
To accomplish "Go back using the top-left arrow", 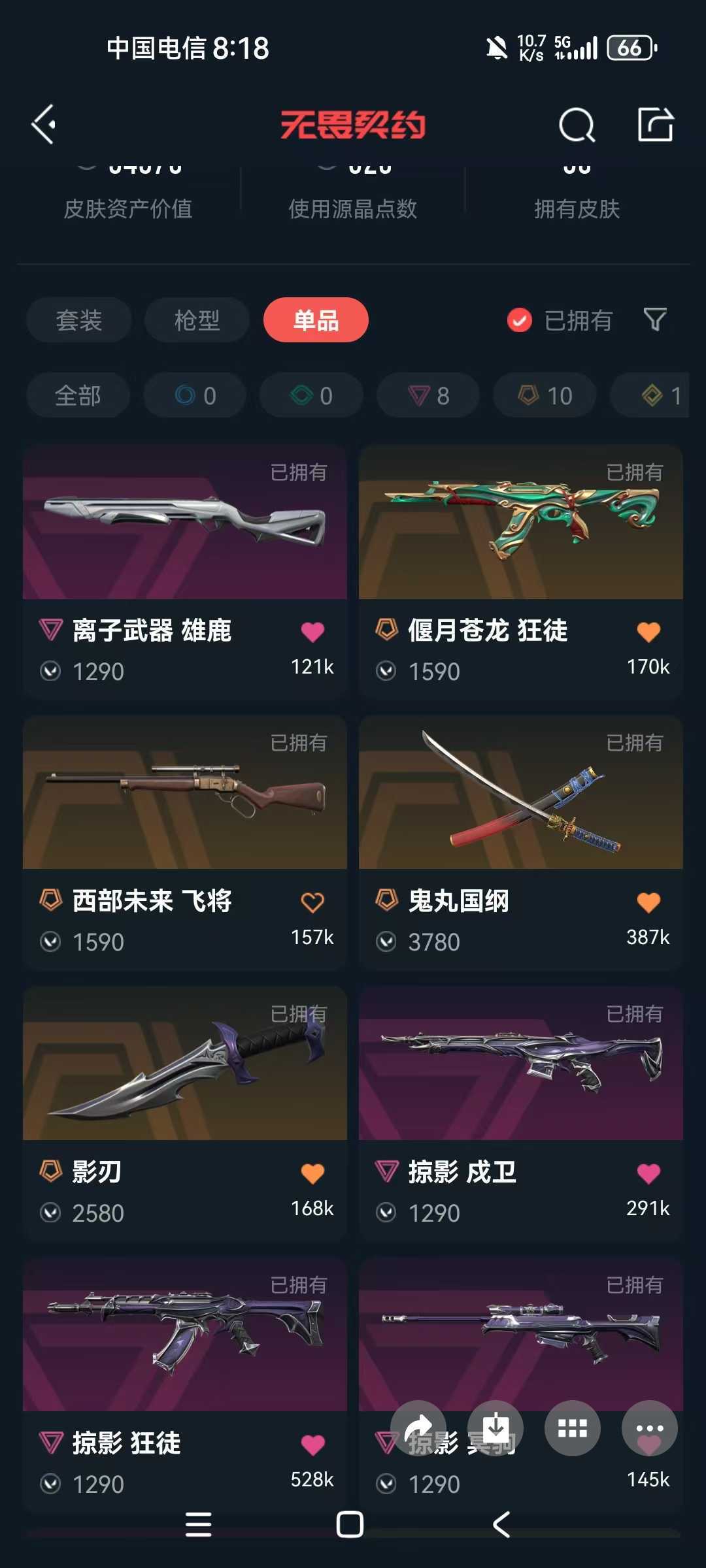I will (x=44, y=124).
